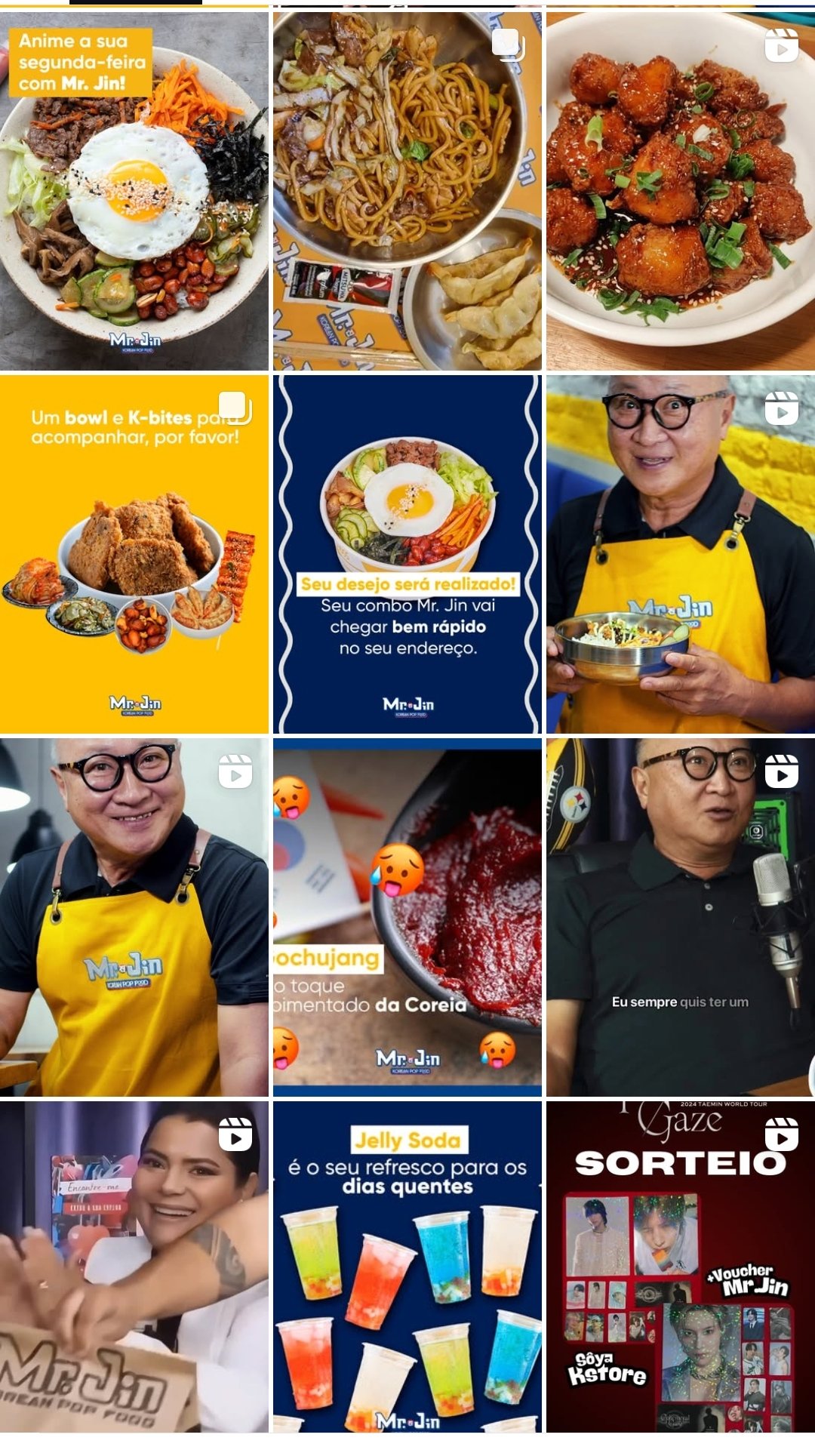Screen dimensions: 815x1456
Task: Open the Gochujang post
Action: tap(407, 917)
